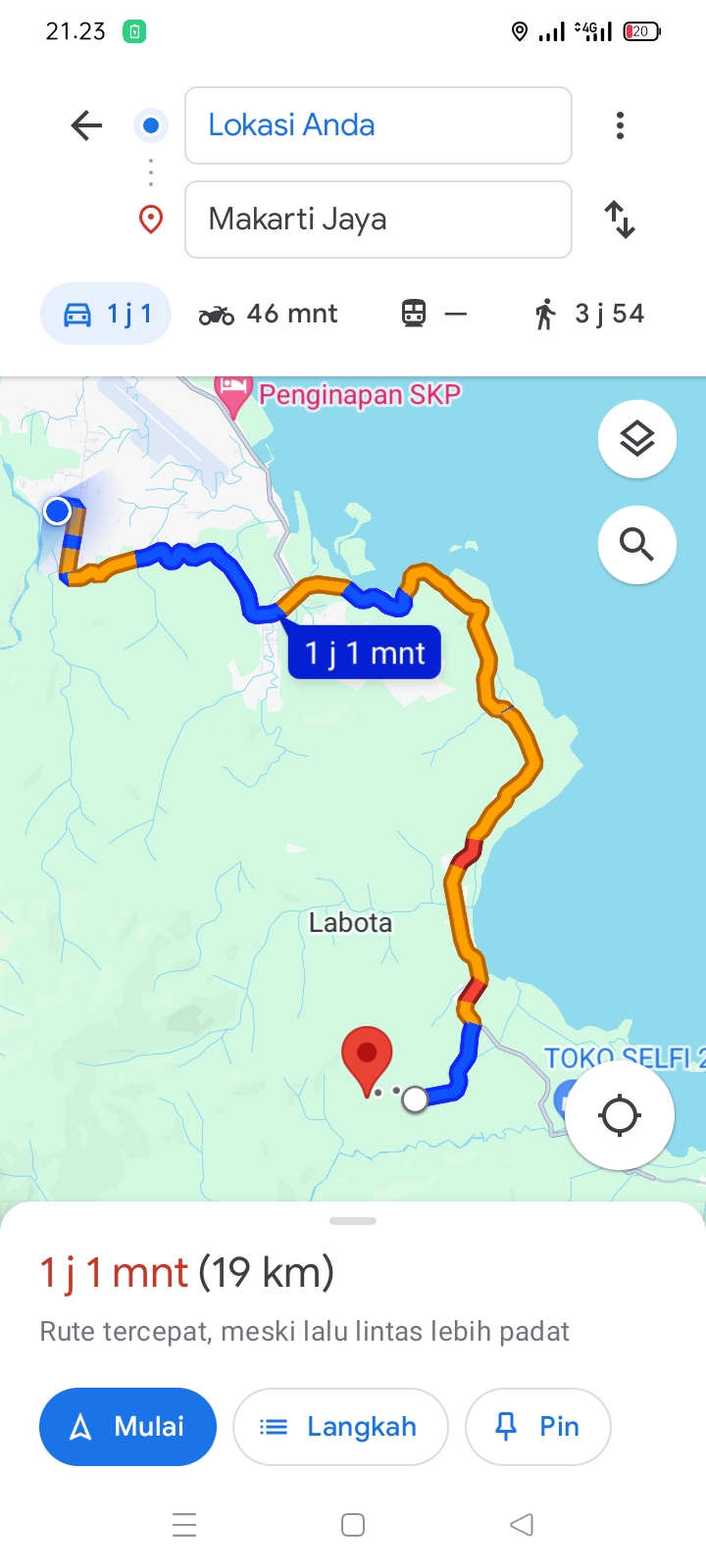Tap the system home button

[x=353, y=1525]
